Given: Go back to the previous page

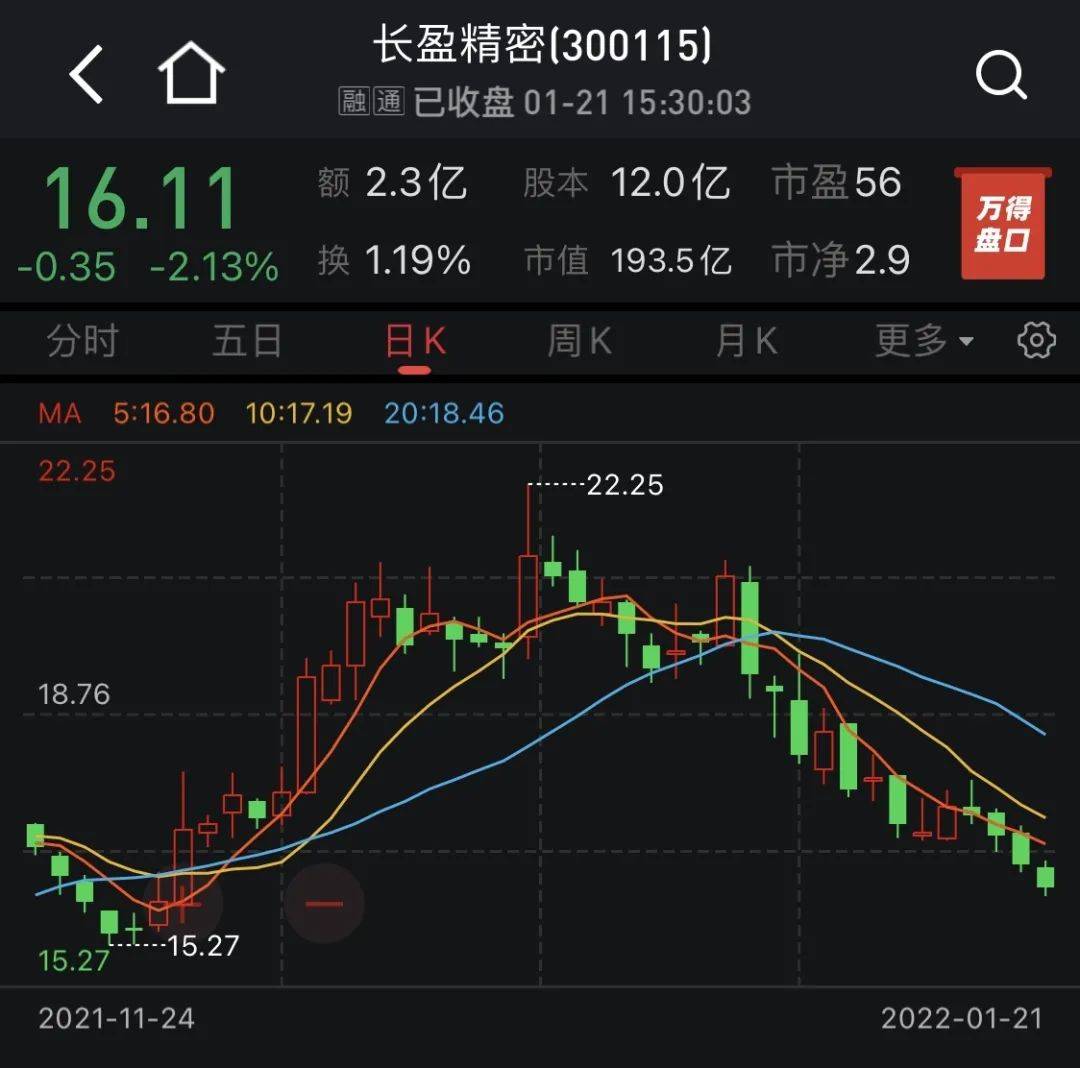Looking at the screenshot, I should click(x=87, y=75).
